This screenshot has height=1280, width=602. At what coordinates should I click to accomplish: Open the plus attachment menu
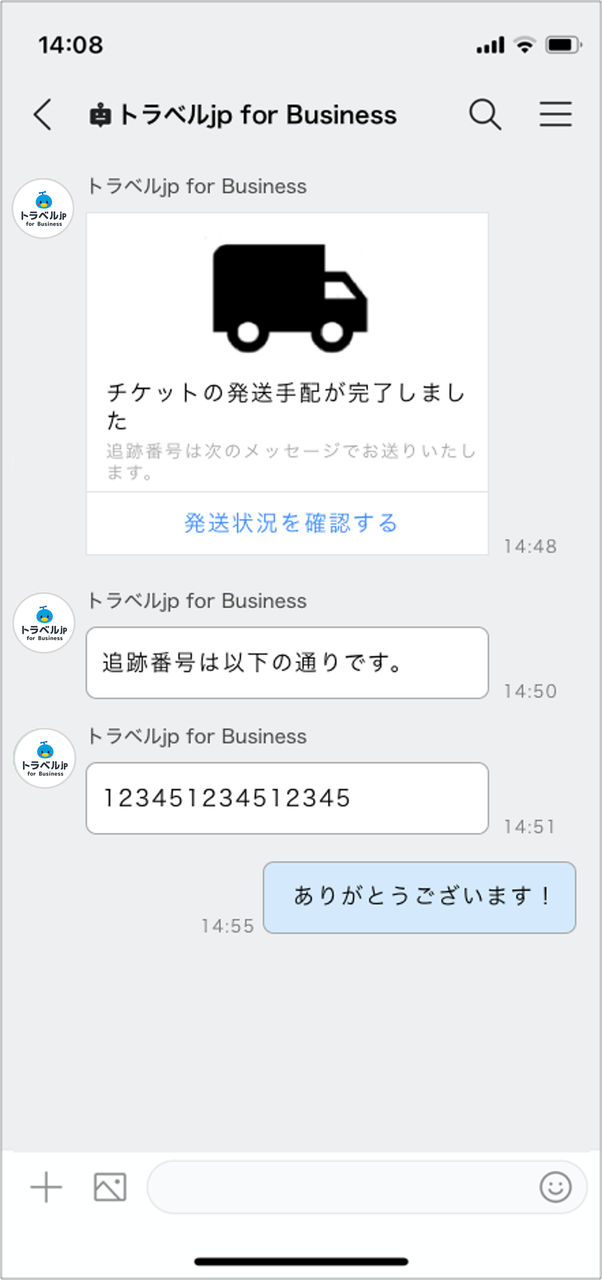coord(46,1187)
